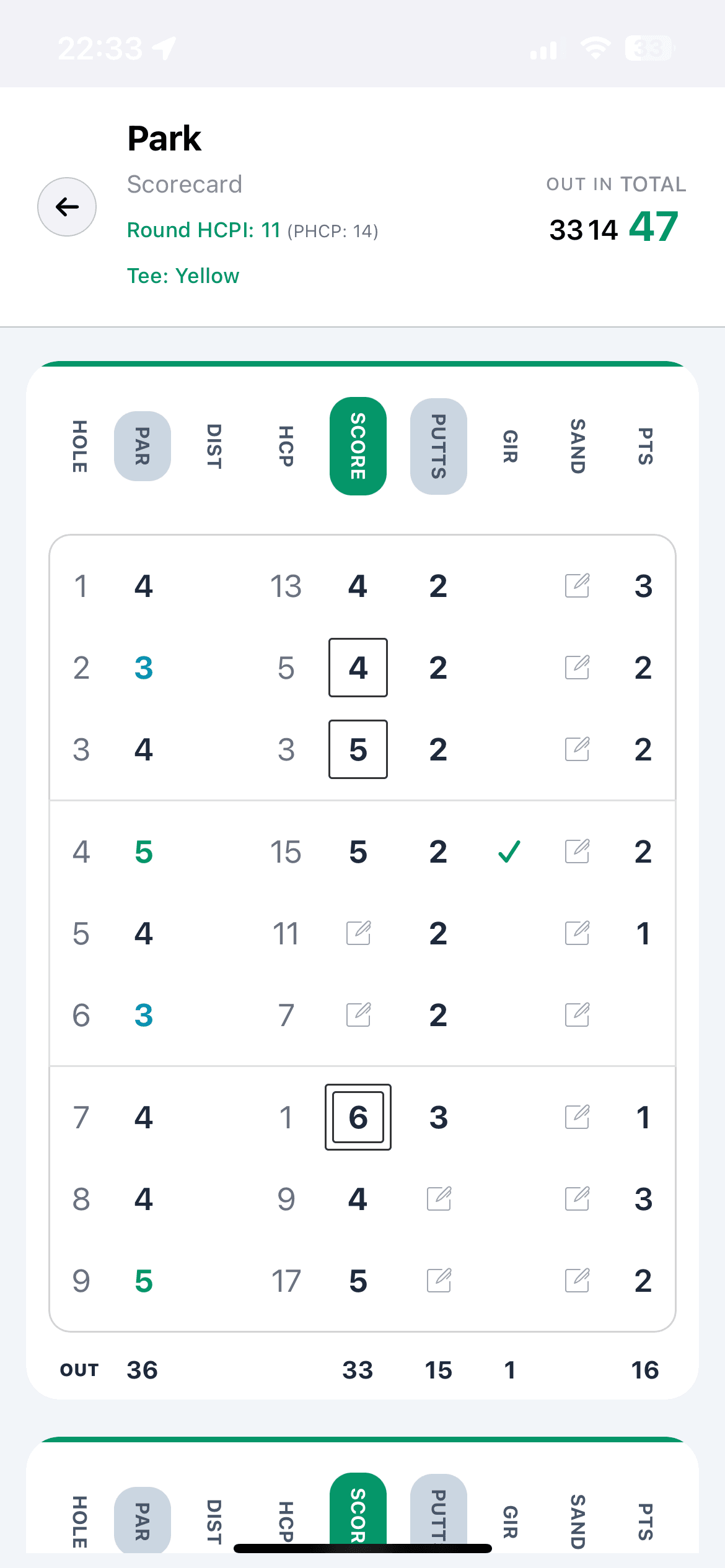This screenshot has height=1568, width=725.
Task: Tap the putts edit icon for hole 9
Action: coord(438,1281)
